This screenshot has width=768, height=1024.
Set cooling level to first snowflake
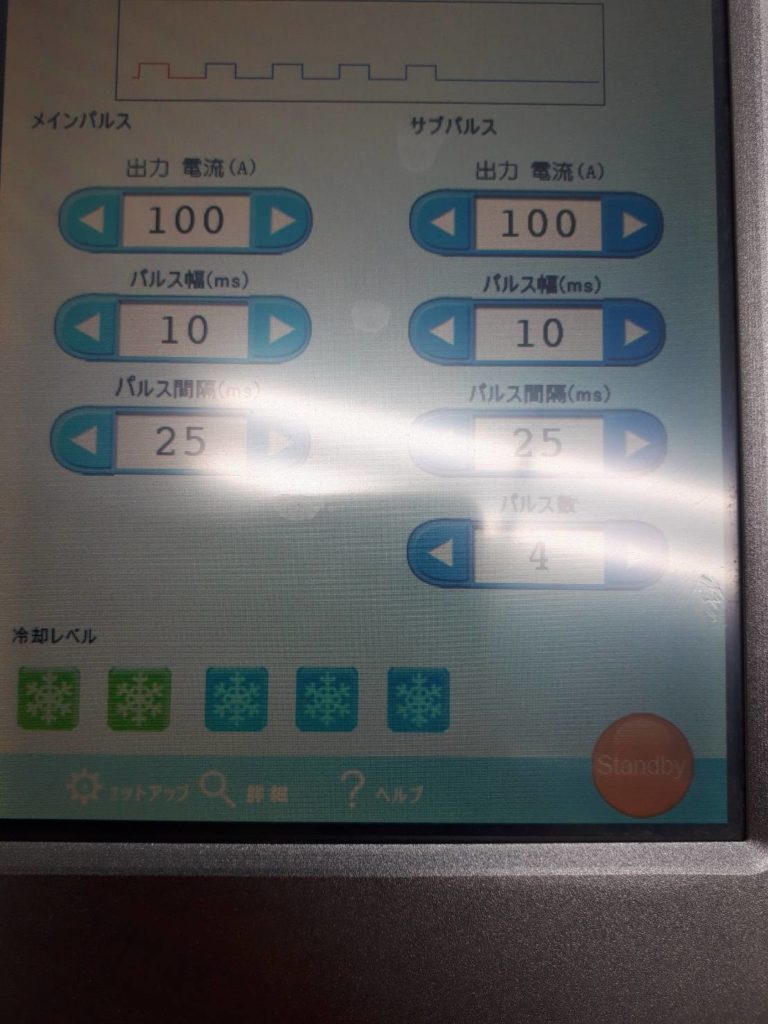click(48, 698)
